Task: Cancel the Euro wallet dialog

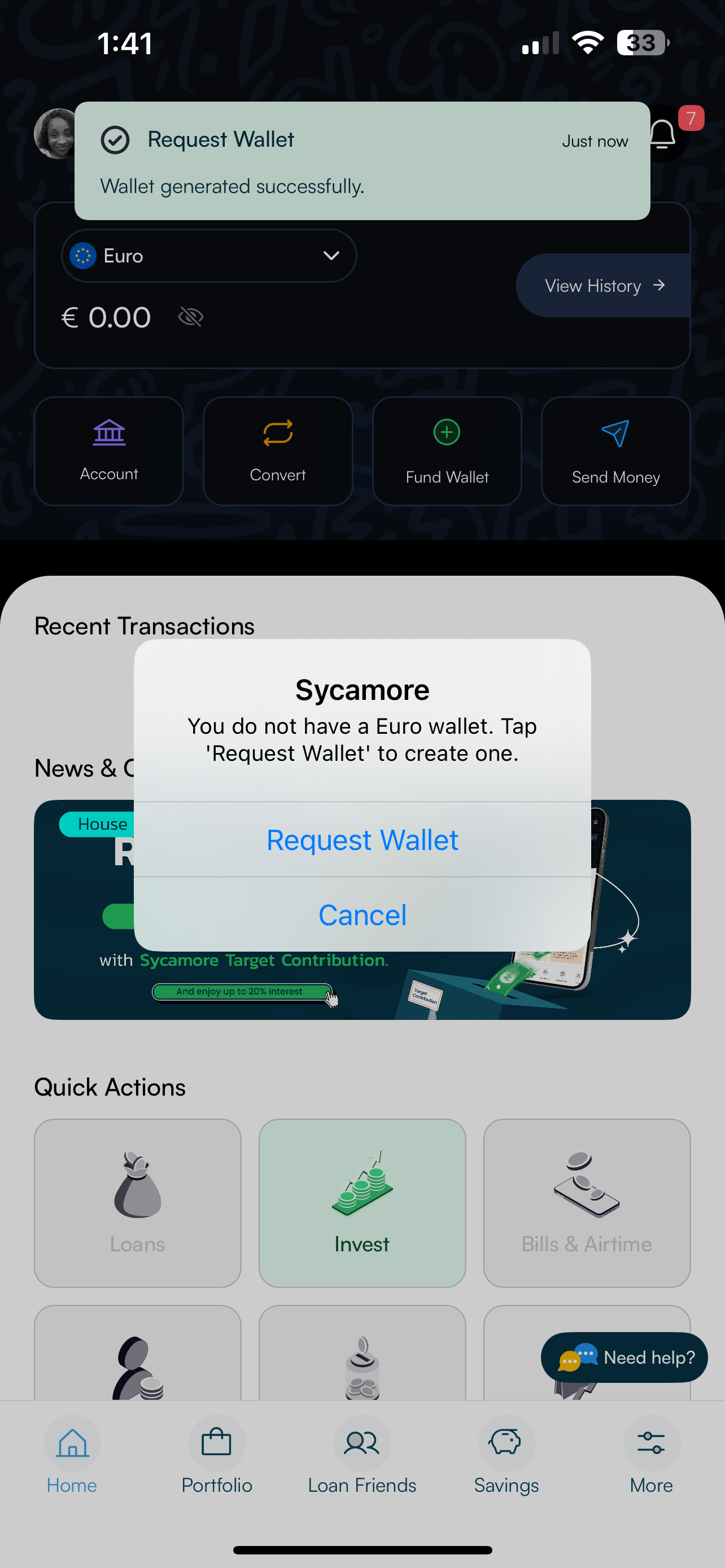Action: (362, 915)
